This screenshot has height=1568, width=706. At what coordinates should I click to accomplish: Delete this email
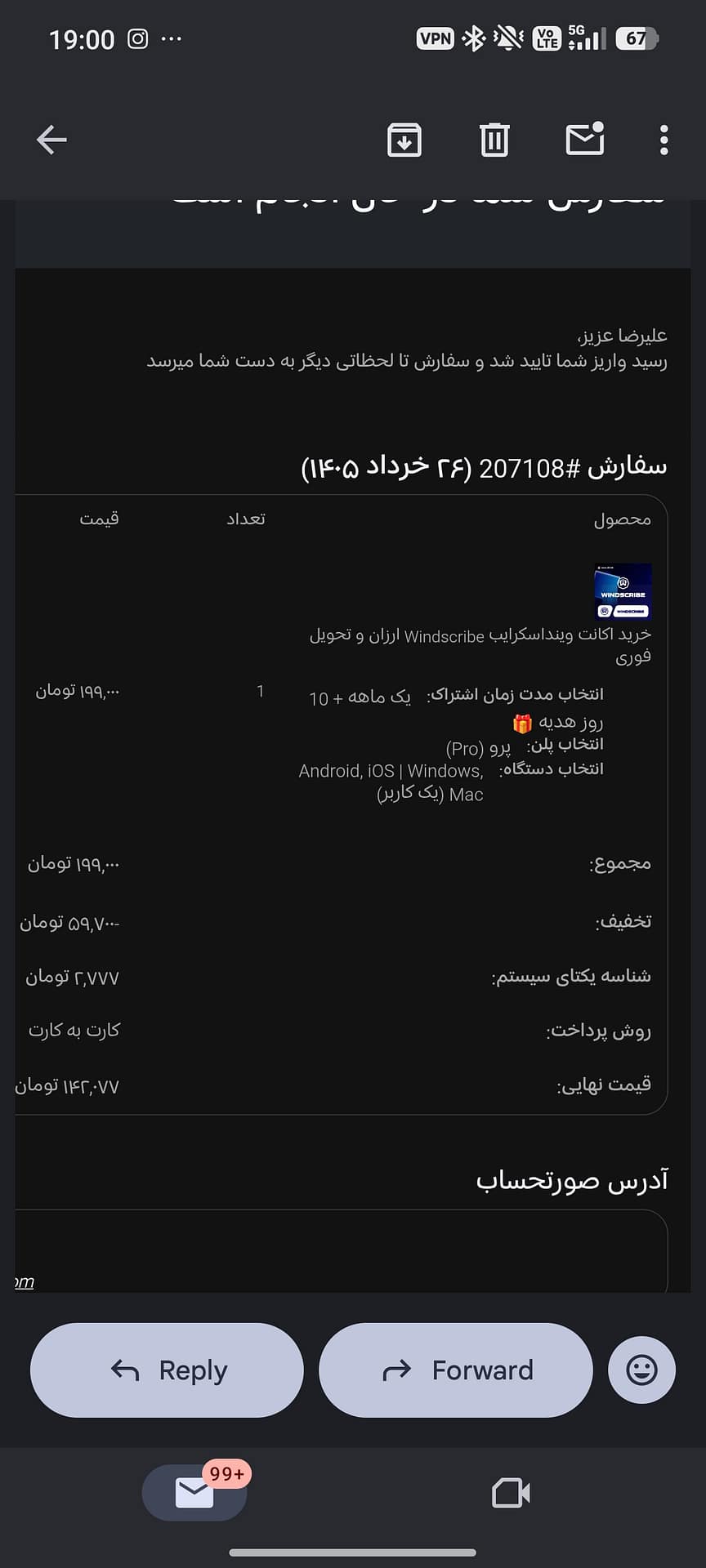(x=494, y=140)
